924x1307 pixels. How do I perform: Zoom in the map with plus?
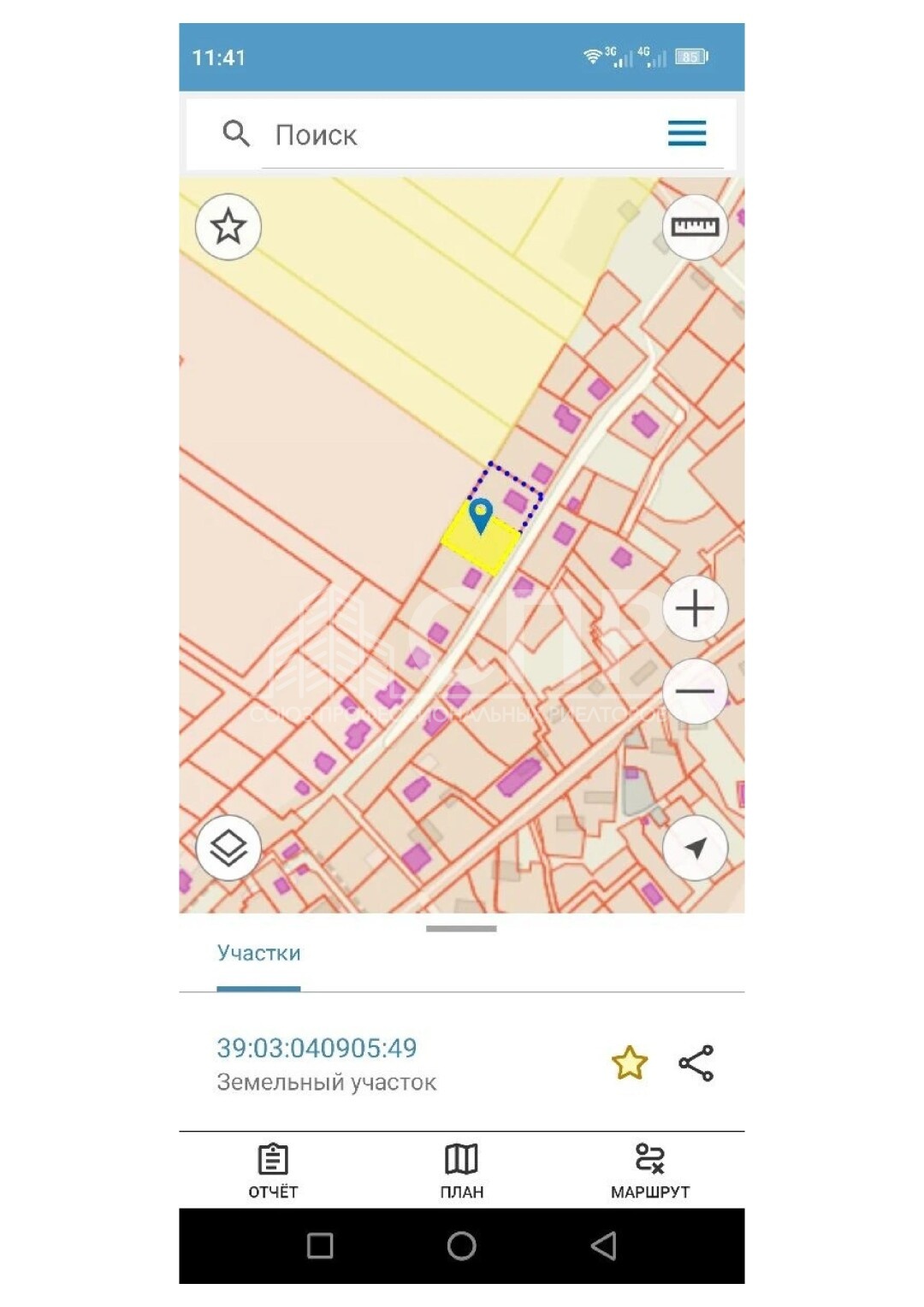(x=695, y=608)
